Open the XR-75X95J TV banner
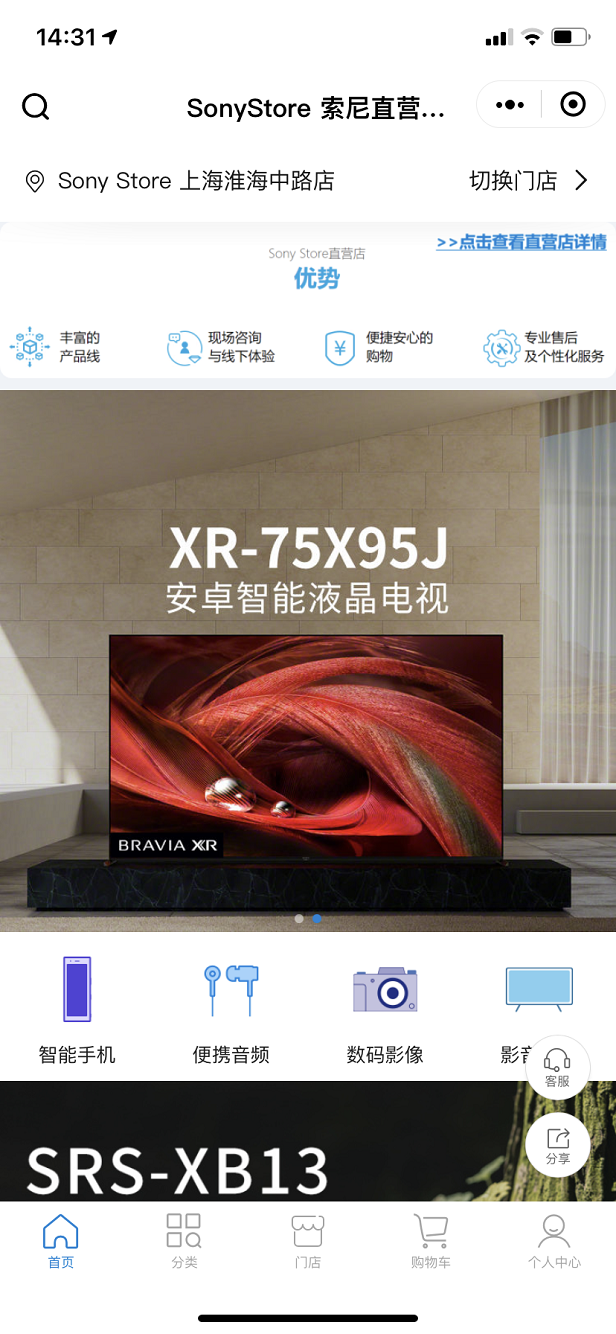Viewport: 616px width, 1334px height. [308, 660]
